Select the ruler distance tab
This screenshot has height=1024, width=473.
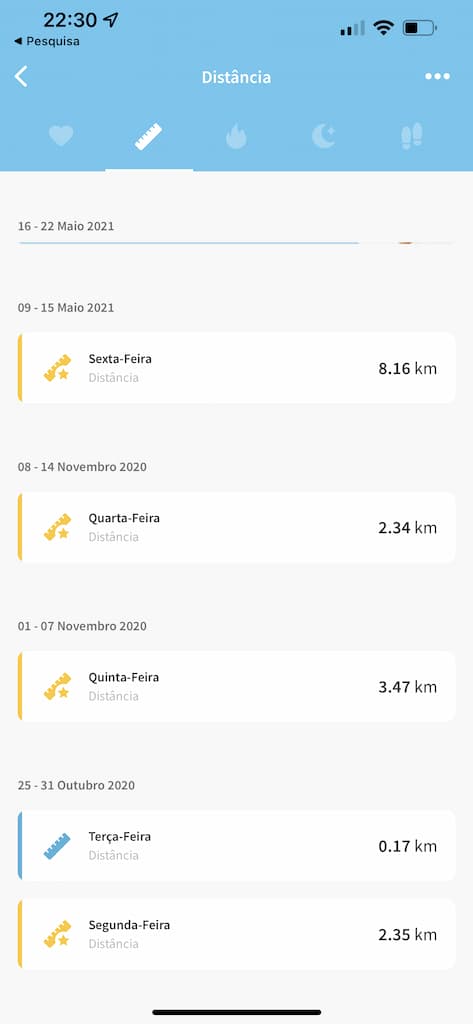pos(148,136)
